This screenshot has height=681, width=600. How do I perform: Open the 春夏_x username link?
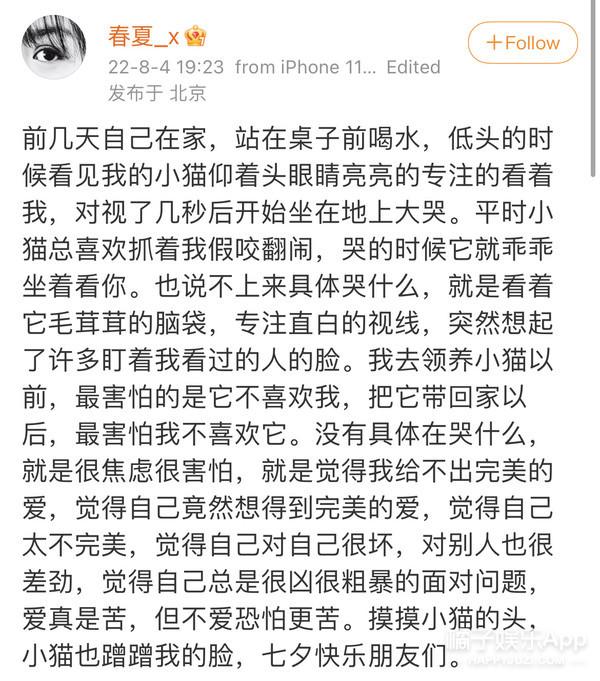[144, 37]
